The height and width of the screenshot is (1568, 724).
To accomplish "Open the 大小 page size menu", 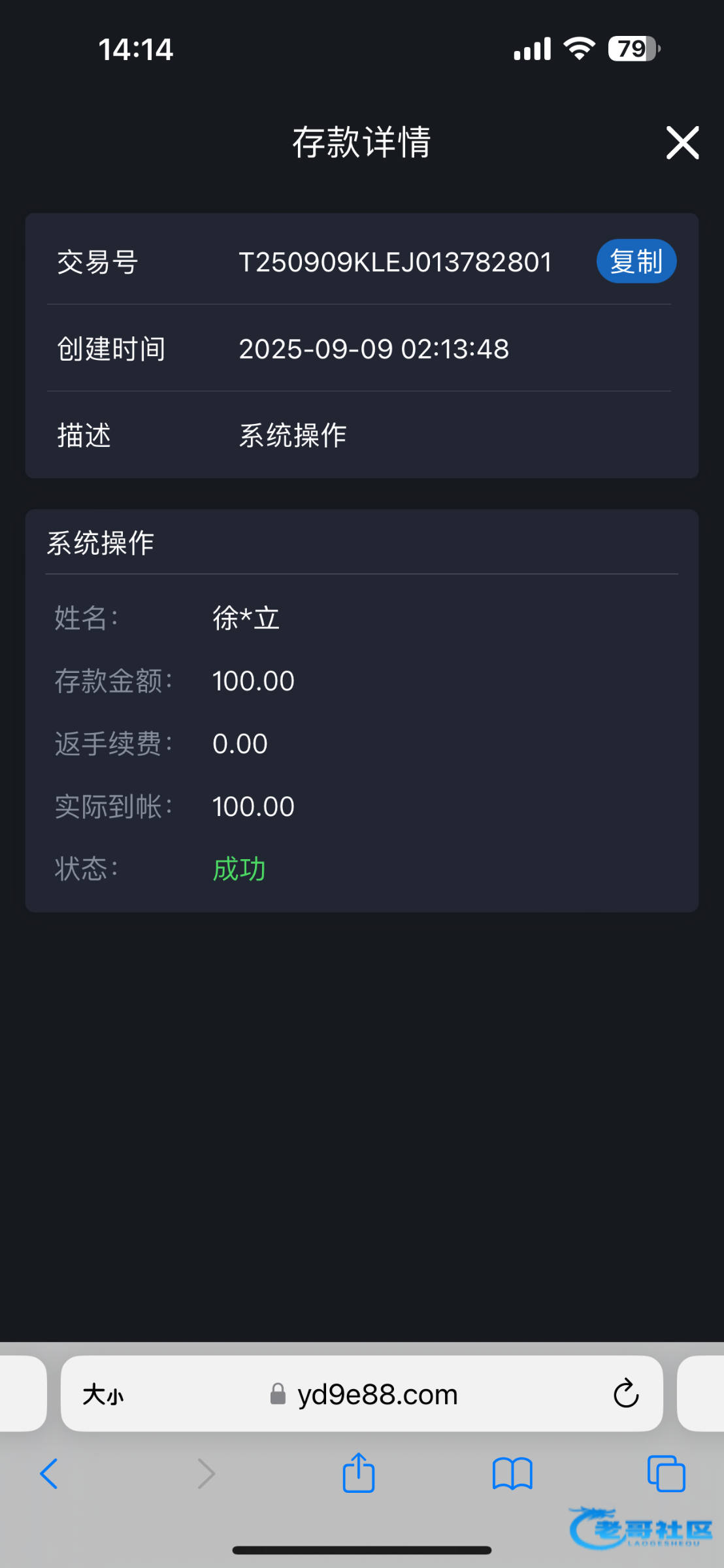I will pos(103,1395).
